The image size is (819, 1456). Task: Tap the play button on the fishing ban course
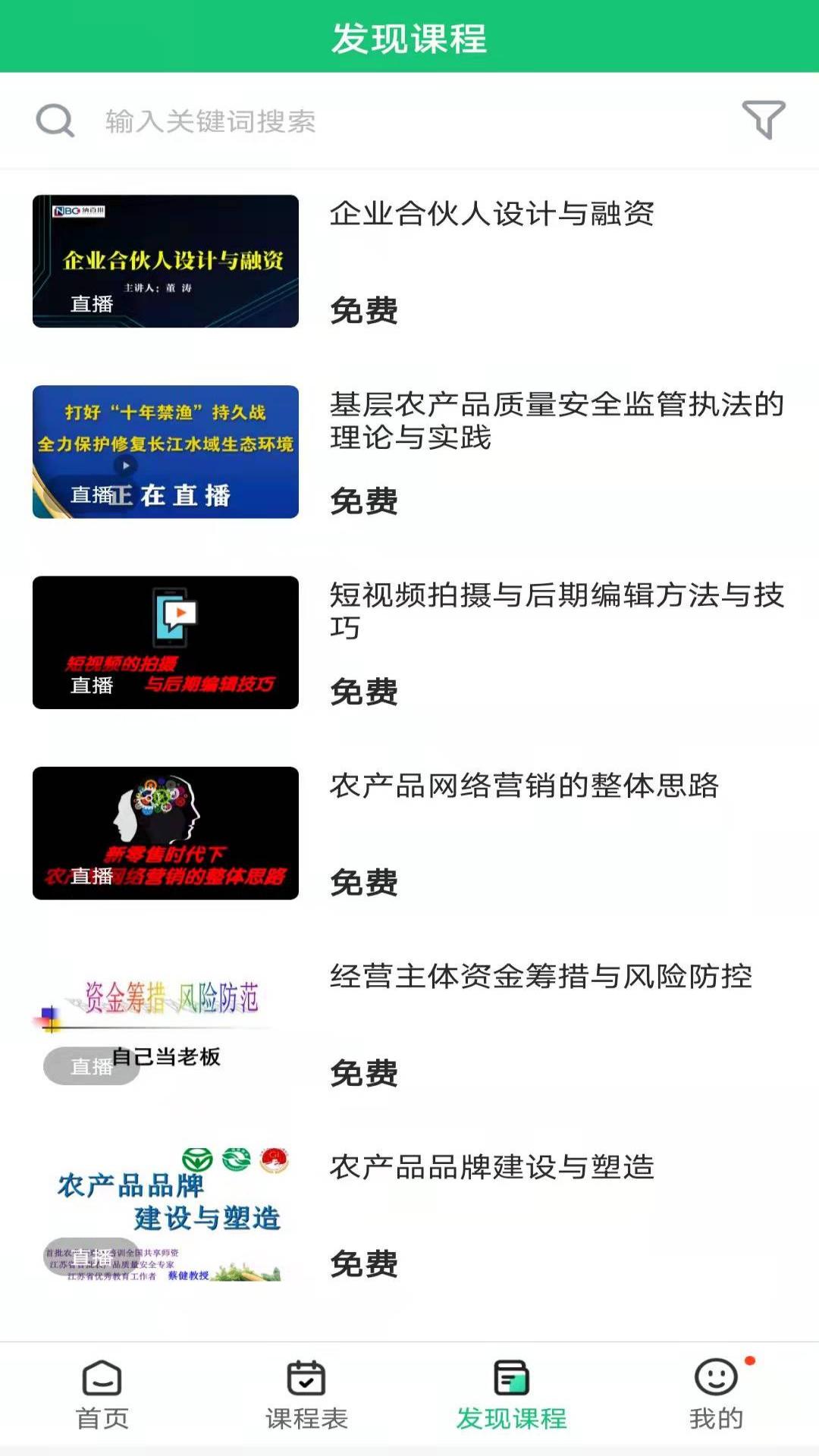[127, 466]
